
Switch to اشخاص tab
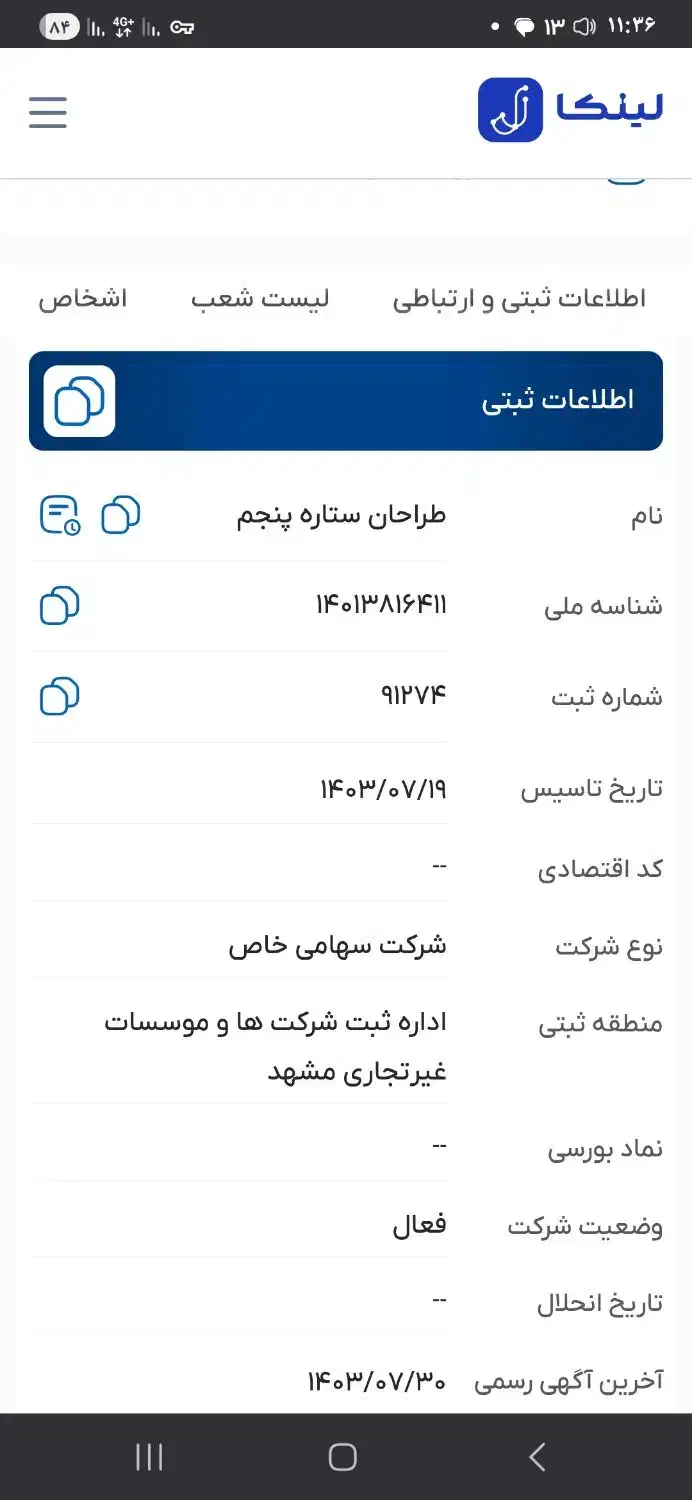click(x=83, y=299)
